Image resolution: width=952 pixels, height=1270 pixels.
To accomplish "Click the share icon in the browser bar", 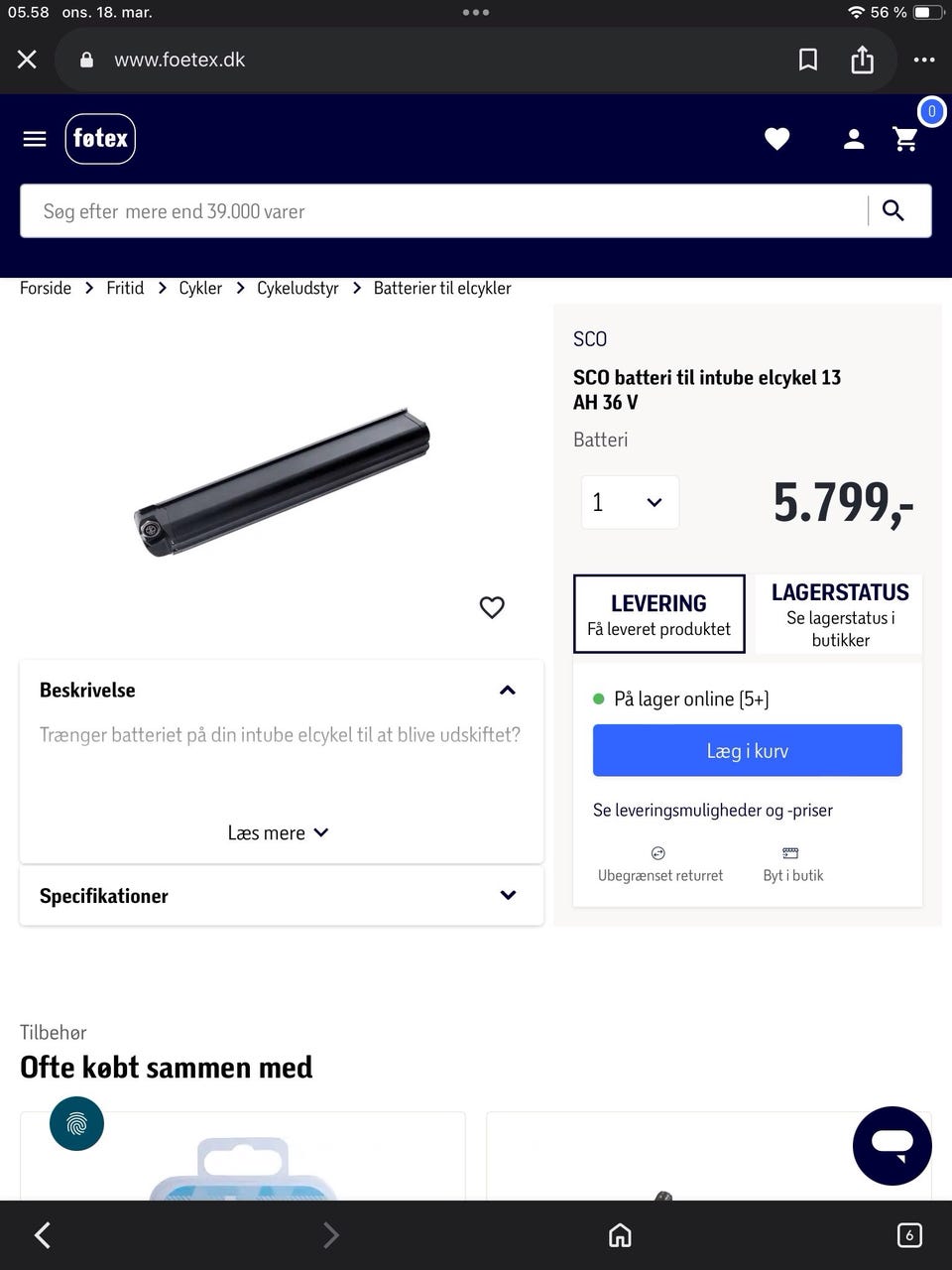I will (862, 60).
